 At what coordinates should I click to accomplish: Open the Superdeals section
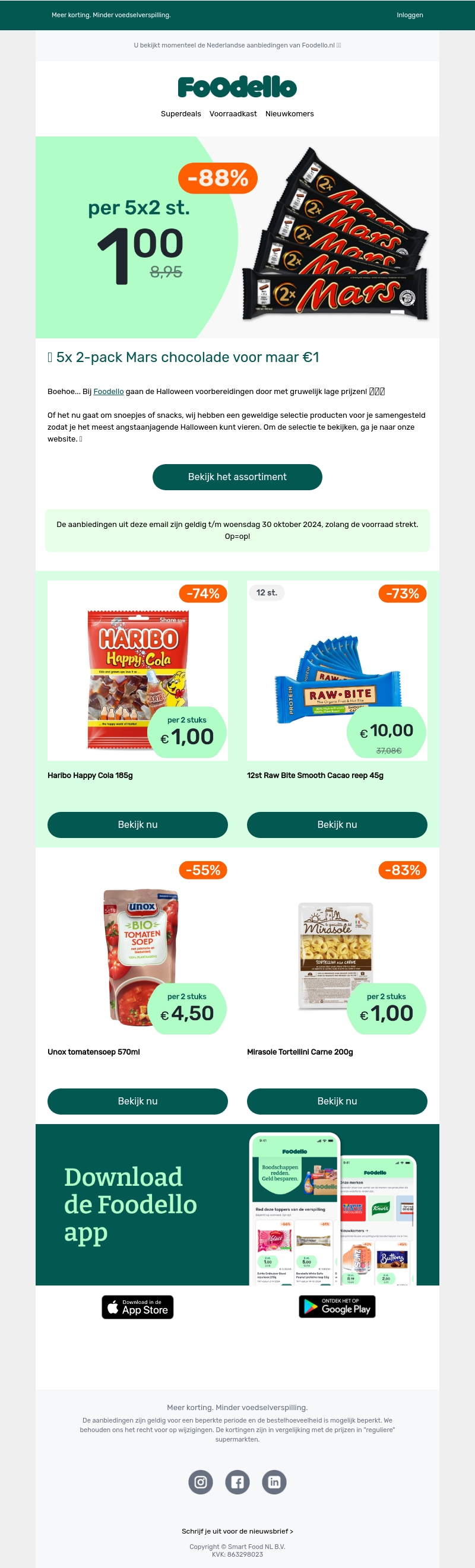coord(181,114)
